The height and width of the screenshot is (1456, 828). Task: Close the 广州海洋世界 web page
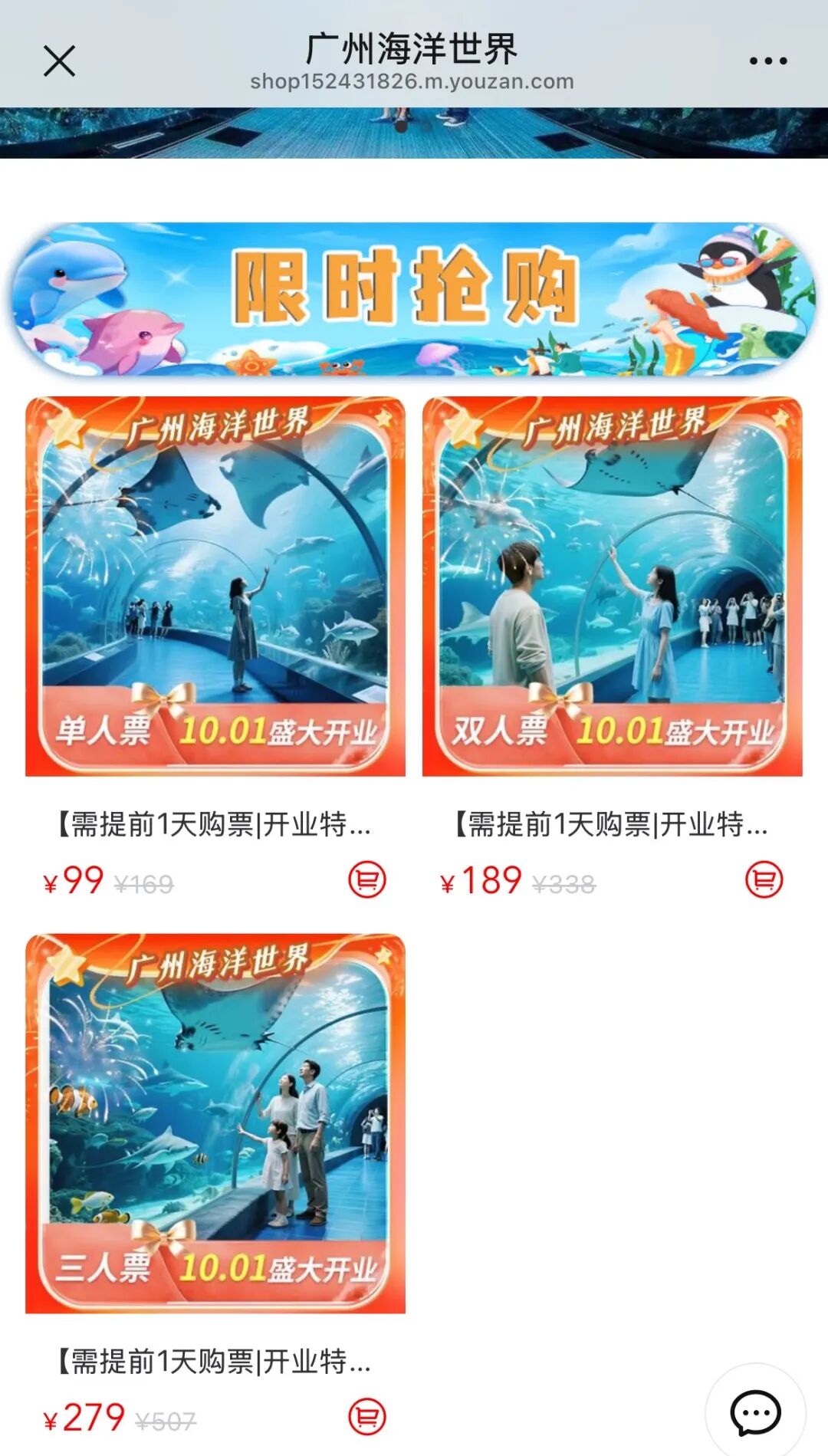pyautogui.click(x=59, y=61)
